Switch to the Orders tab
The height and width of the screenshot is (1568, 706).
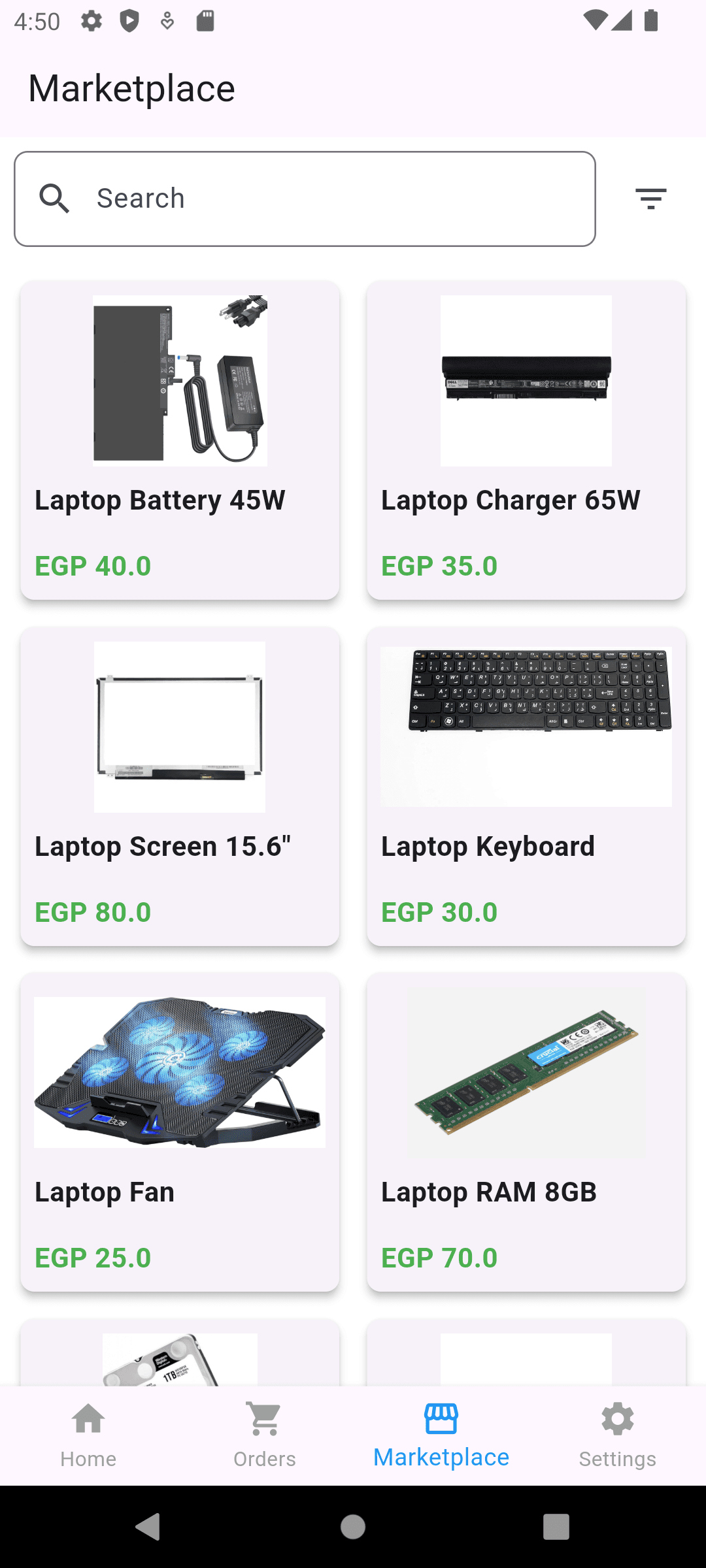(264, 1457)
